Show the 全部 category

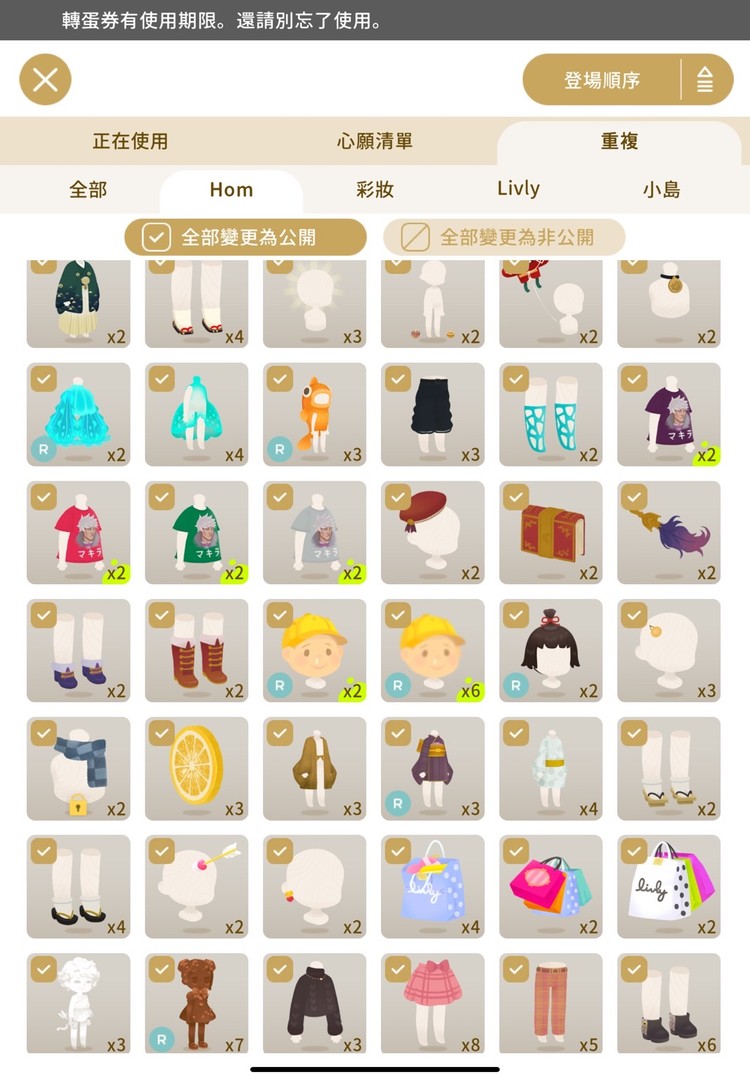tap(88, 189)
